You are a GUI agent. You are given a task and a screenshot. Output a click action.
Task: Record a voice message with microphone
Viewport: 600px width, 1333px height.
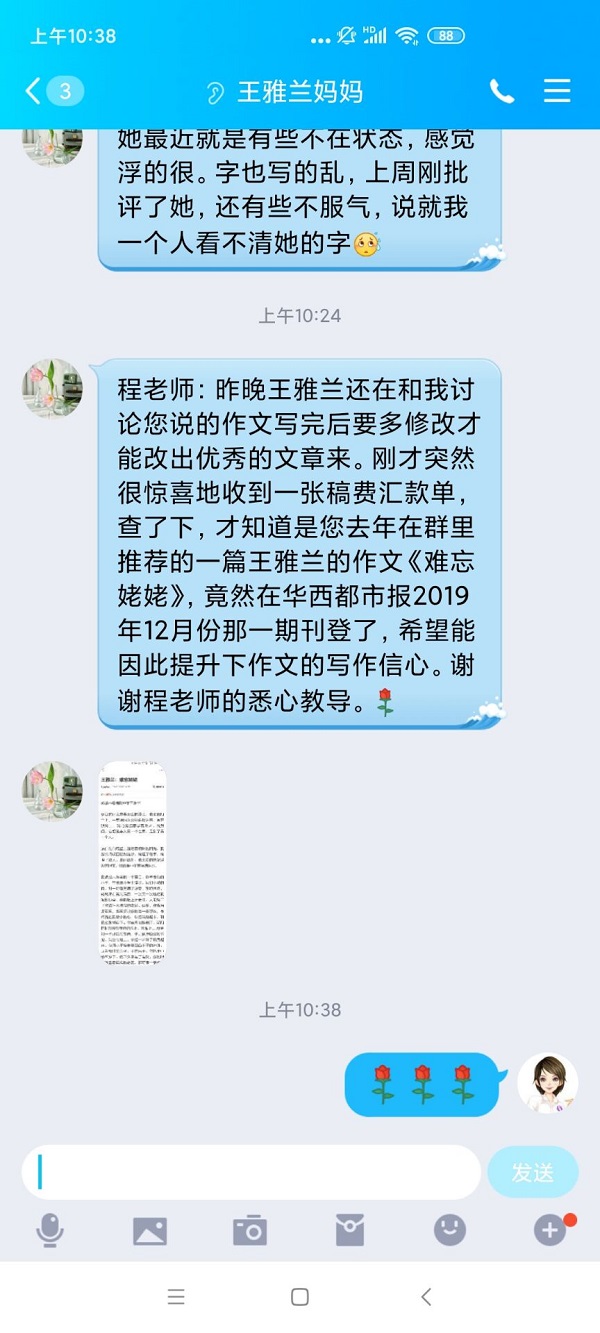tap(50, 1231)
